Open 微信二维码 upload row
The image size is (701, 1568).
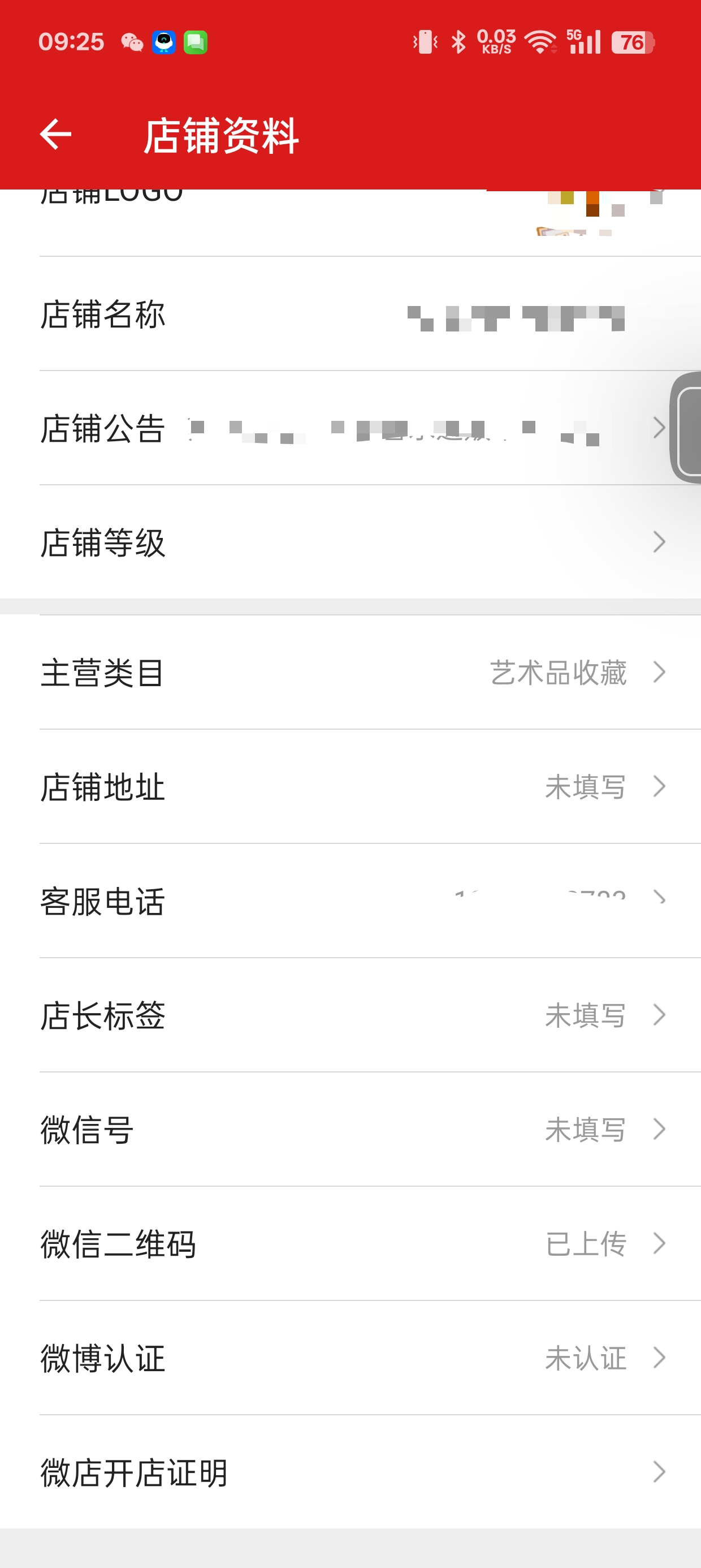[x=350, y=1243]
